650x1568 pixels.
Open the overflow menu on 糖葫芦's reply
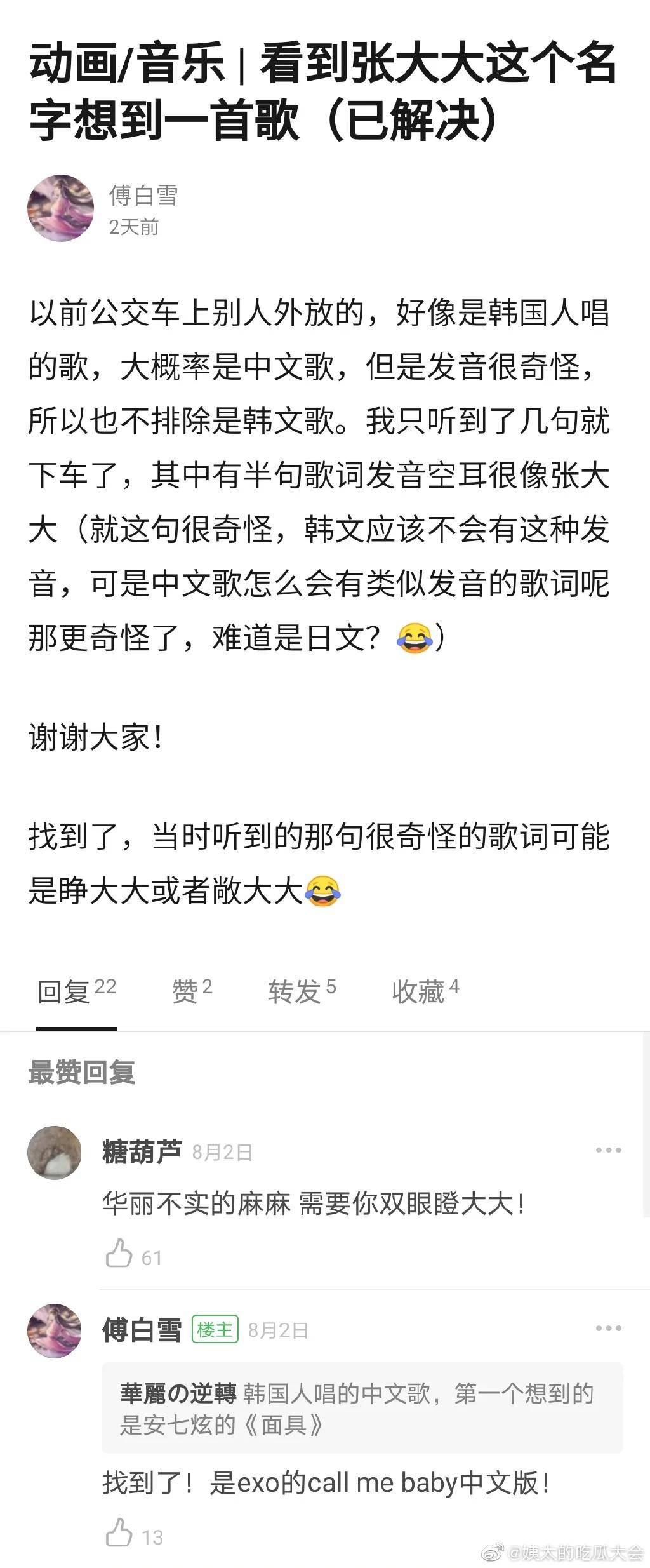[x=608, y=1151]
